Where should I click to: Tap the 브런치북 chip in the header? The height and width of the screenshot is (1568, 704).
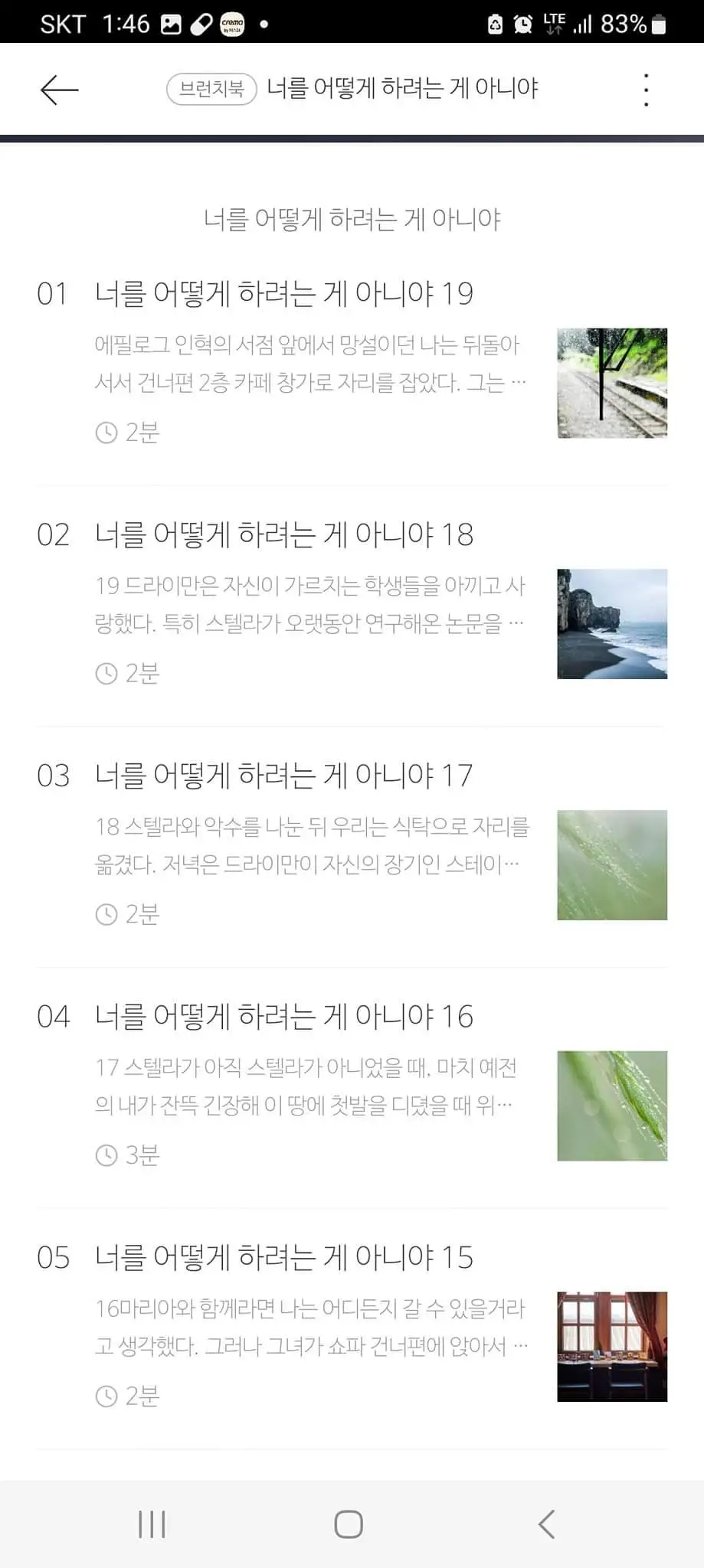pyautogui.click(x=211, y=89)
